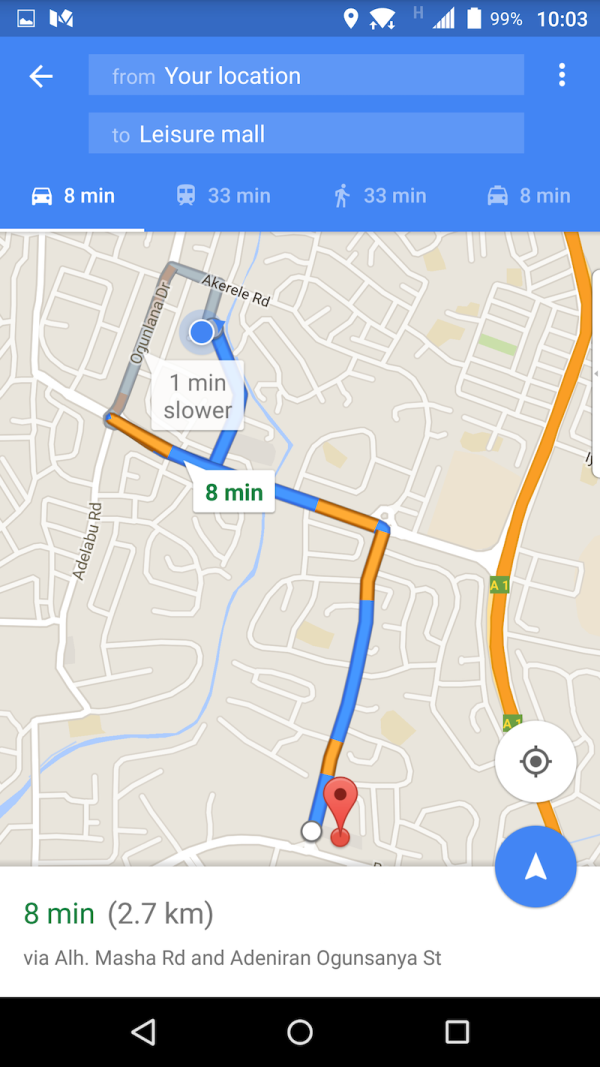Open the overflow menu
Screen dimensions: 600x1067
[x=562, y=75]
